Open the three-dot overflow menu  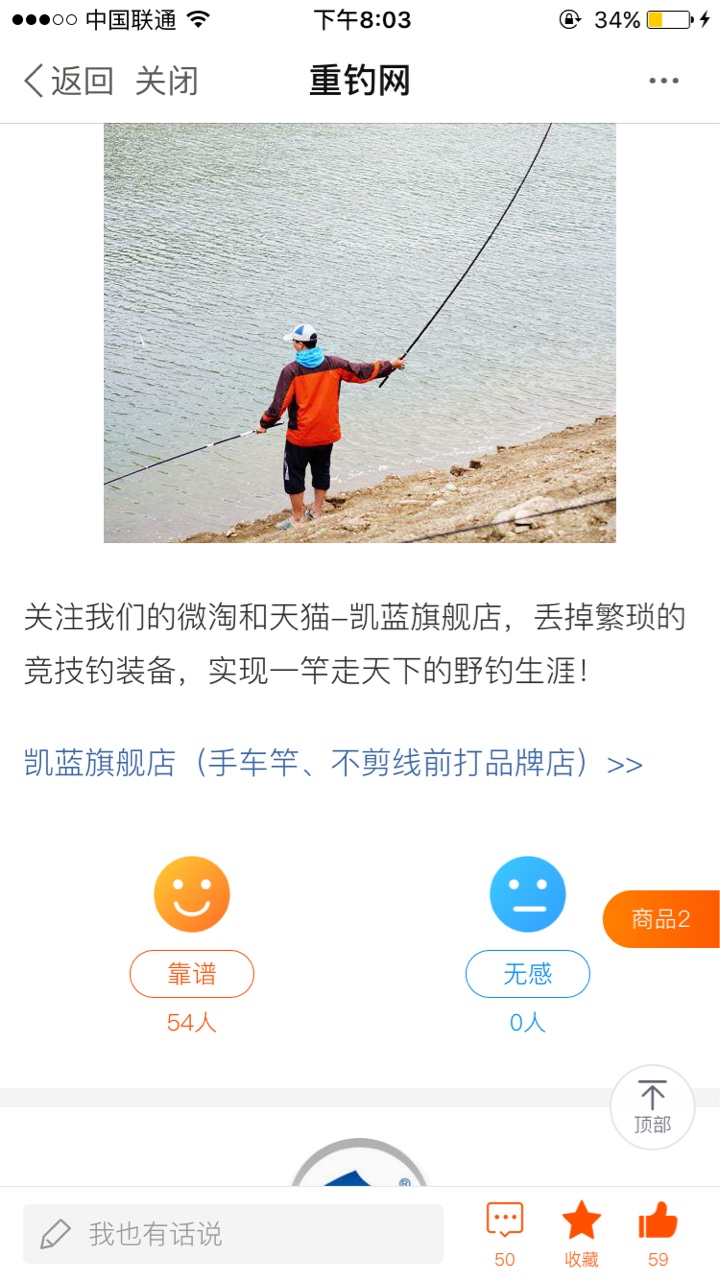click(663, 81)
